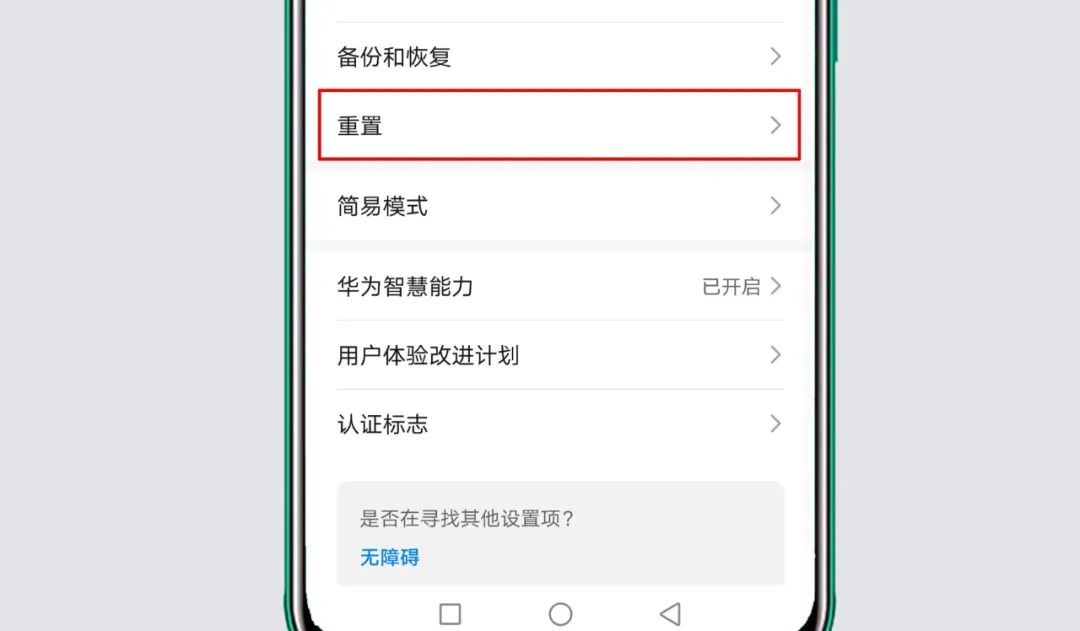Open Certification logos (认证标志)
The height and width of the screenshot is (631, 1080).
[x=560, y=424]
